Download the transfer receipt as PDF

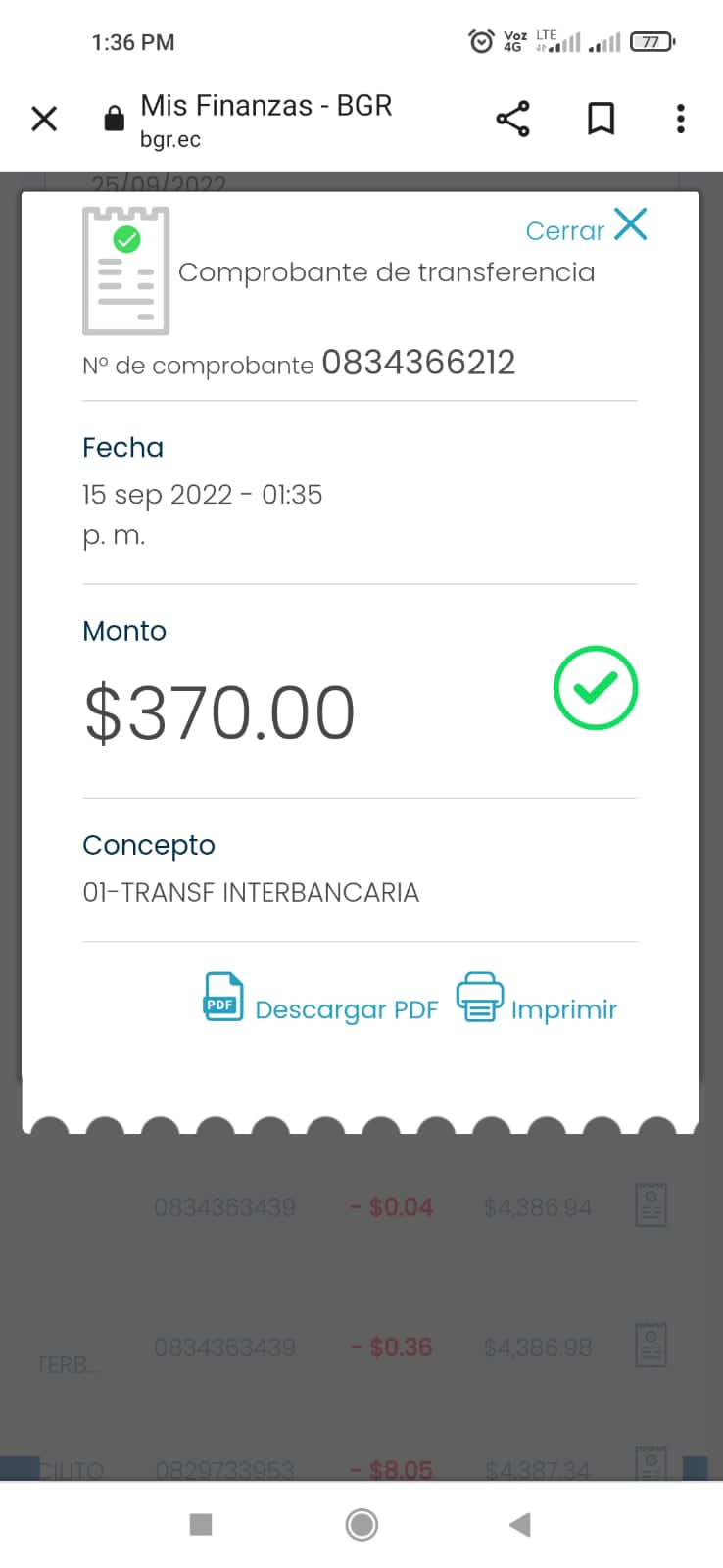click(320, 1001)
